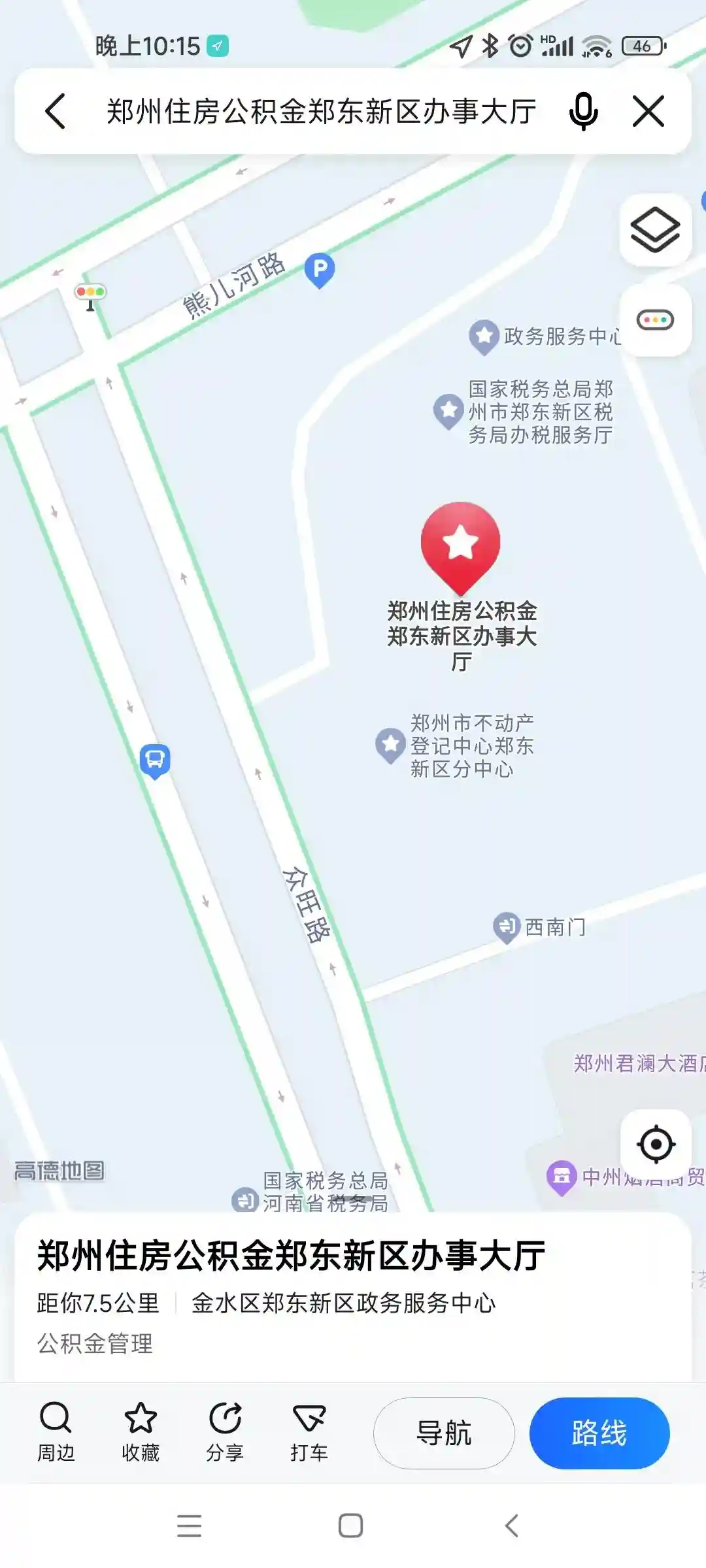Call a ride with 打车
706x1568 pixels.
[309, 1433]
